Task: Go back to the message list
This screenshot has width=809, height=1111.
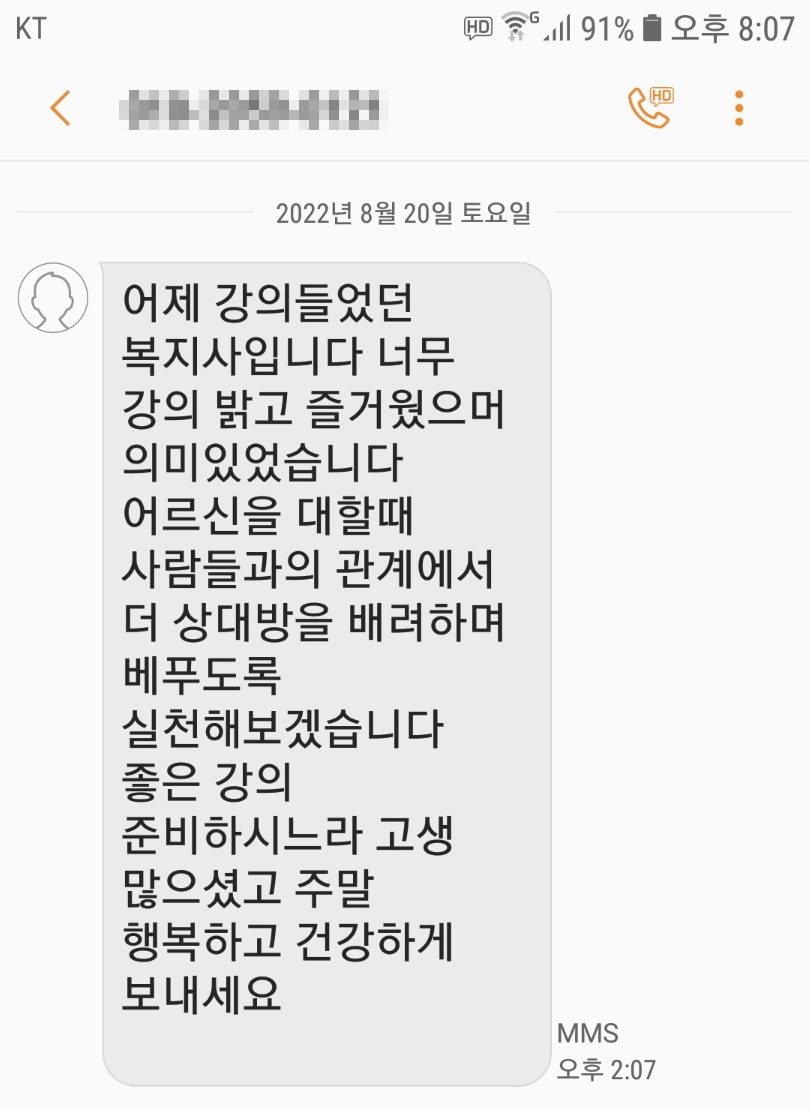Action: coord(60,107)
